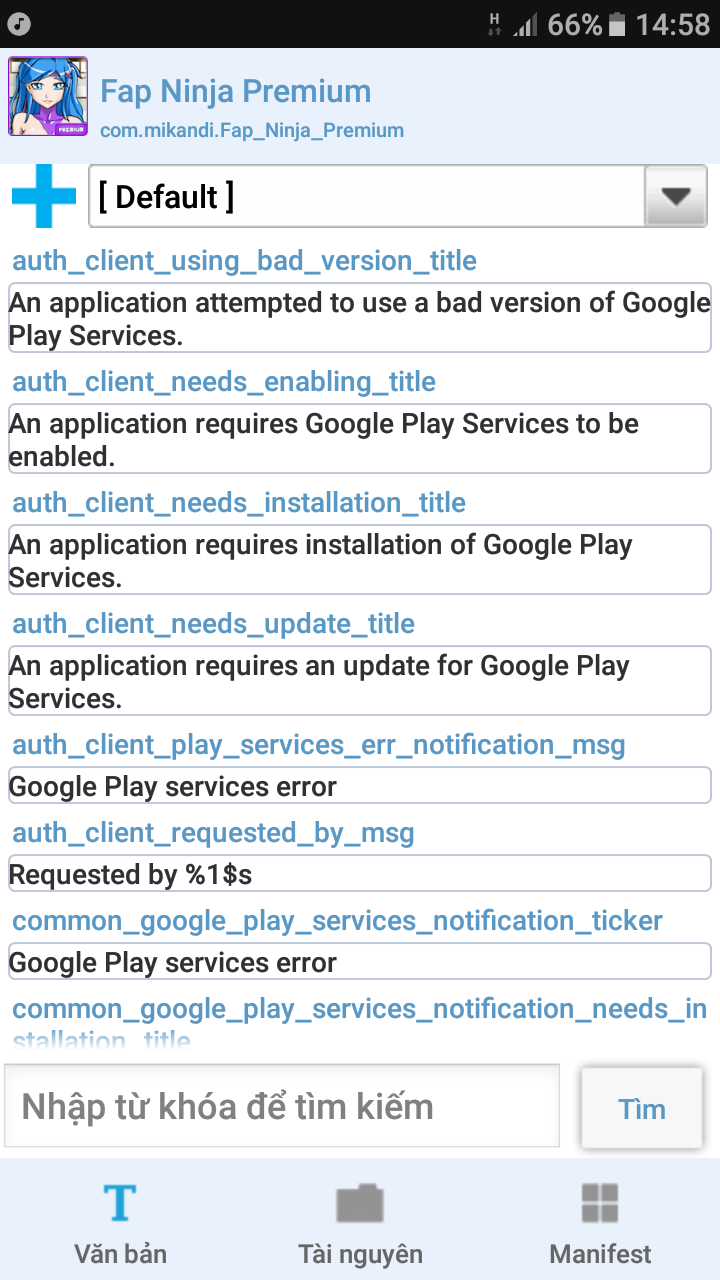Edit string under auth_client_play_services_err_notification_msg

pyautogui.click(x=360, y=787)
